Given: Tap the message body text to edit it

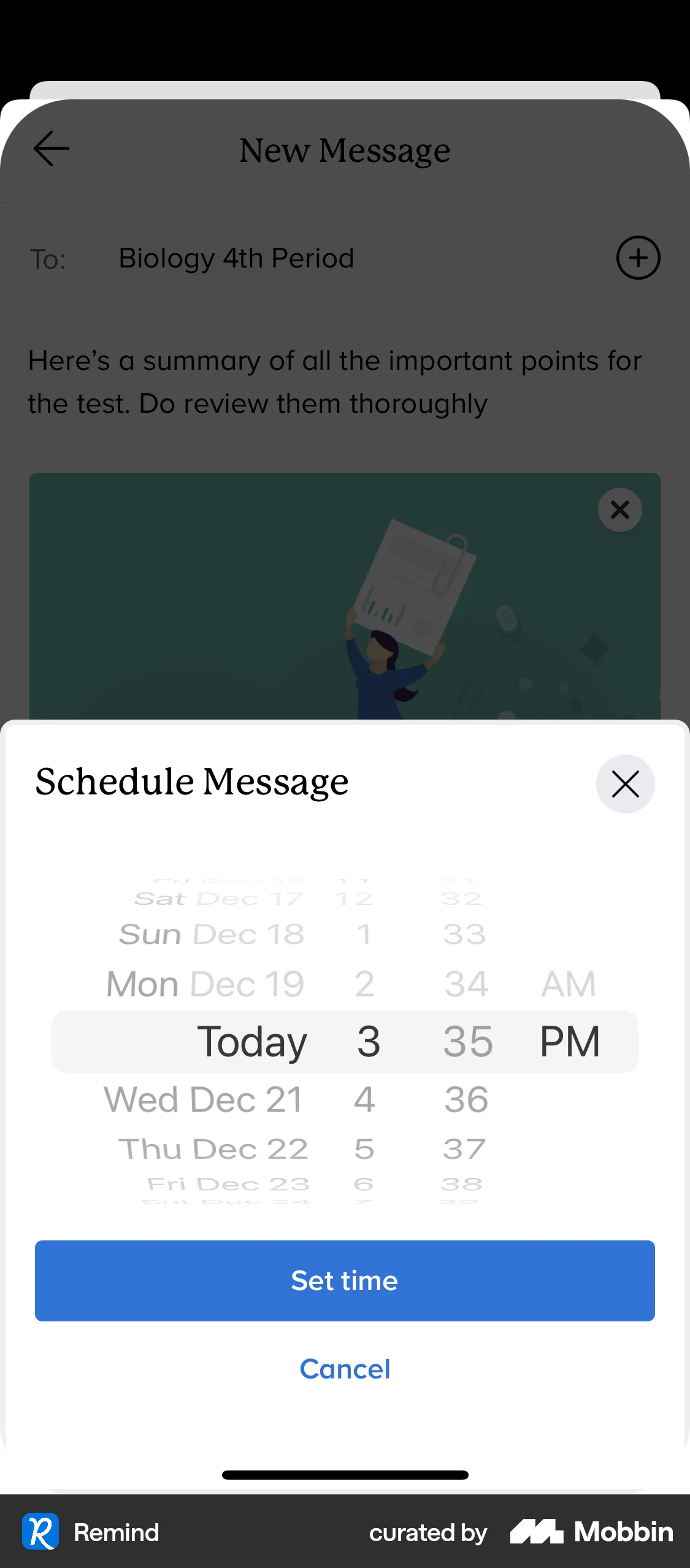Looking at the screenshot, I should point(334,382).
